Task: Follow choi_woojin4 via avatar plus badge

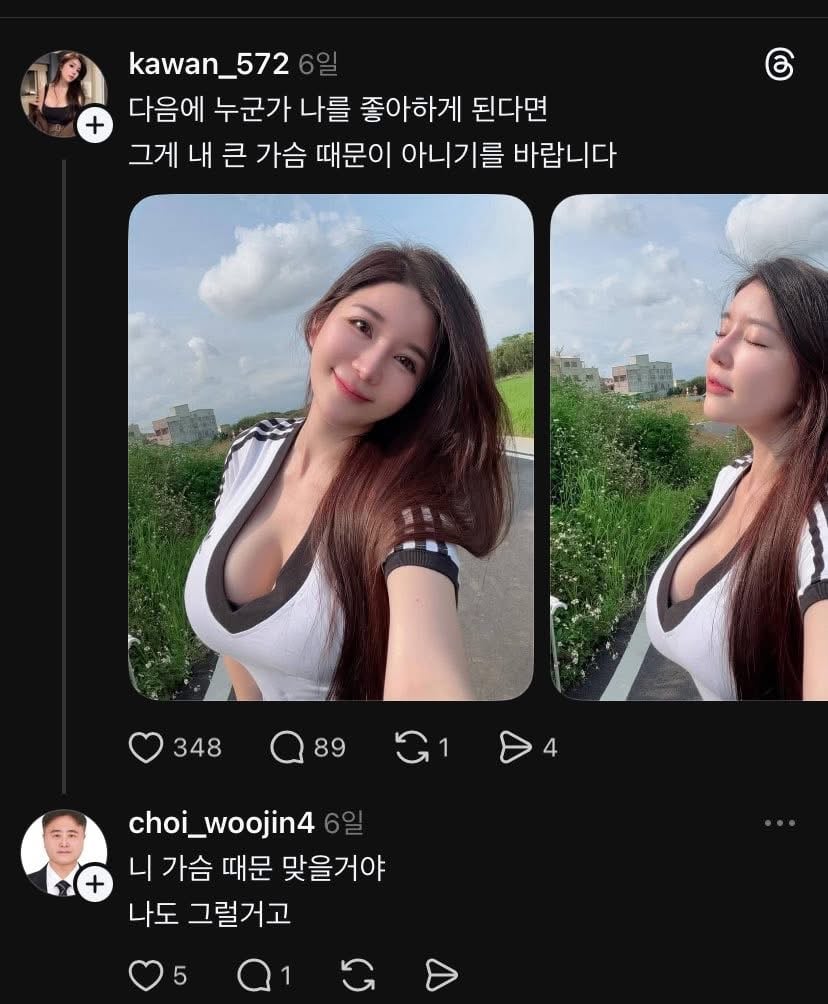Action: pos(94,884)
